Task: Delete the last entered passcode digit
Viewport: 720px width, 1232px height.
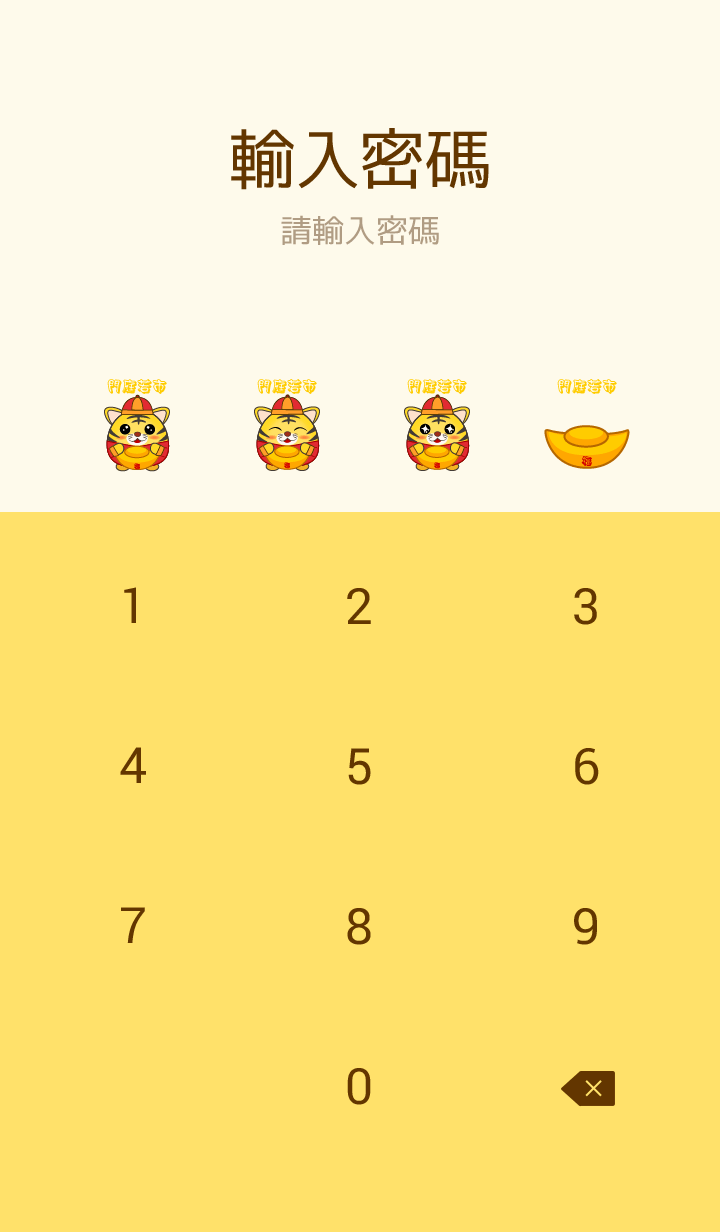Action: click(x=588, y=1088)
